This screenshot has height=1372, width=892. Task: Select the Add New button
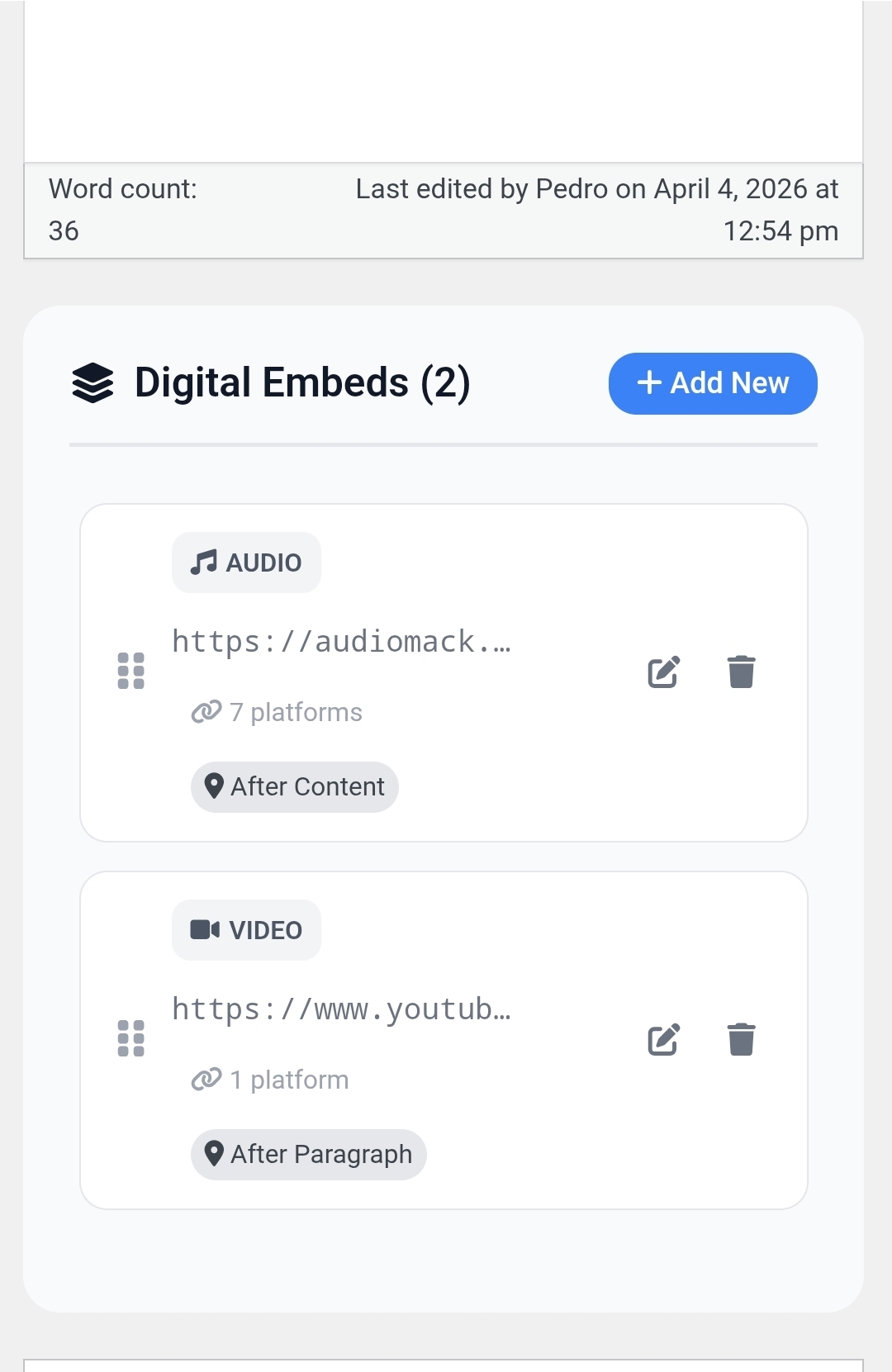pos(712,382)
